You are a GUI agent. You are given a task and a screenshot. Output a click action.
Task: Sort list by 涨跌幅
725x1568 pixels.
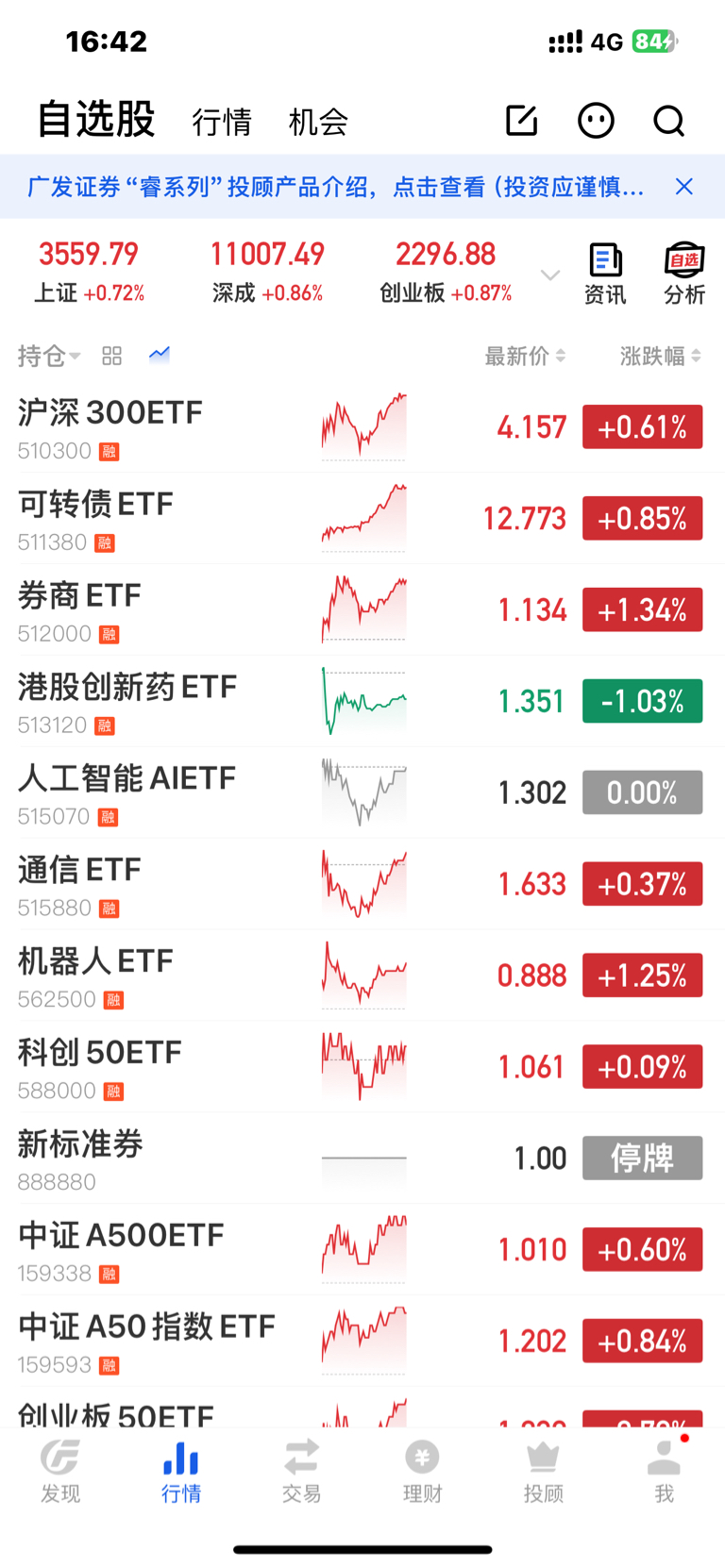[660, 356]
